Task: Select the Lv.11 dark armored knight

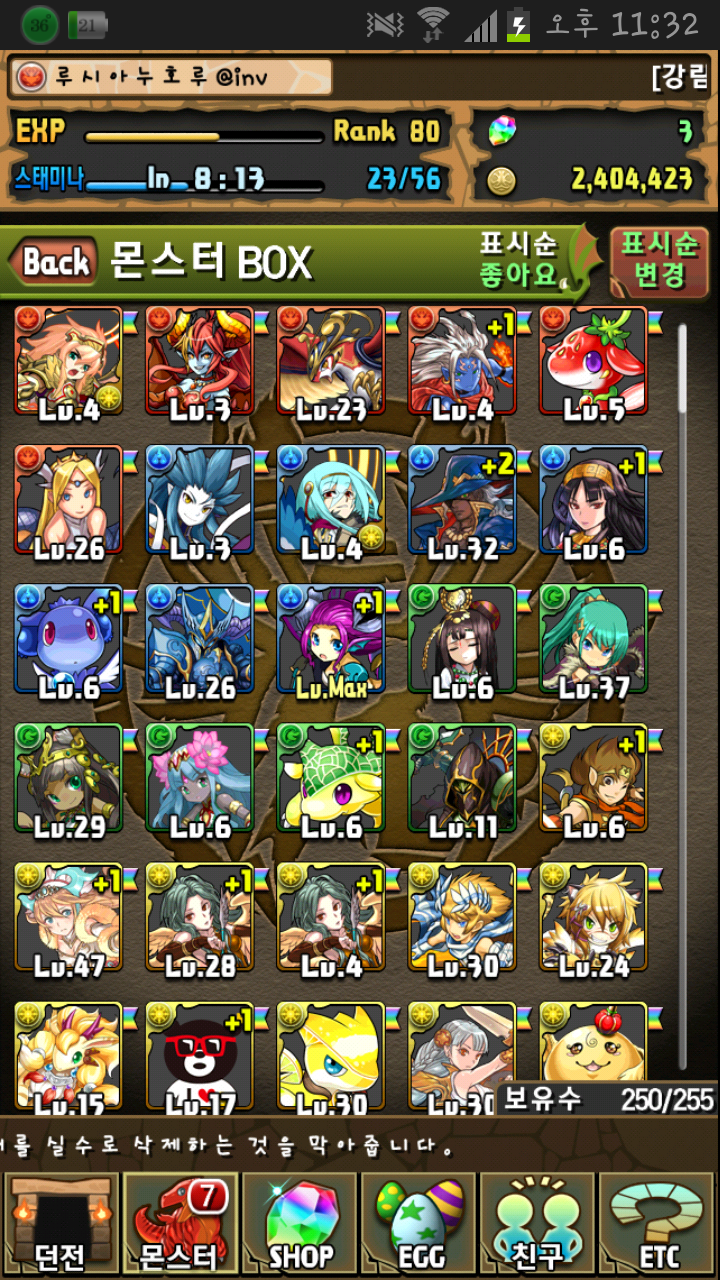Action: [x=462, y=778]
